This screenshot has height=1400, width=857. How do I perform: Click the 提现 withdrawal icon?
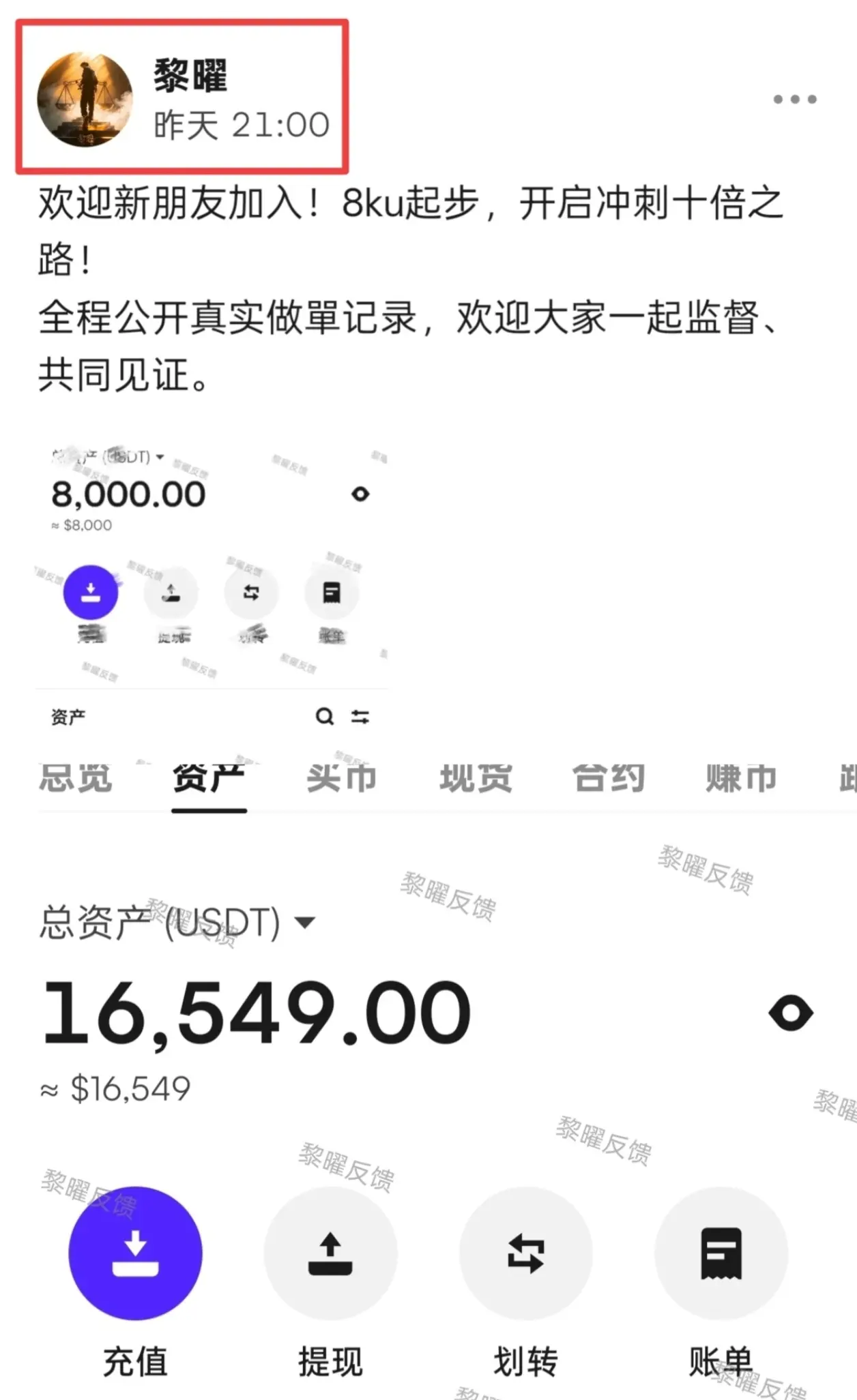pyautogui.click(x=330, y=1257)
